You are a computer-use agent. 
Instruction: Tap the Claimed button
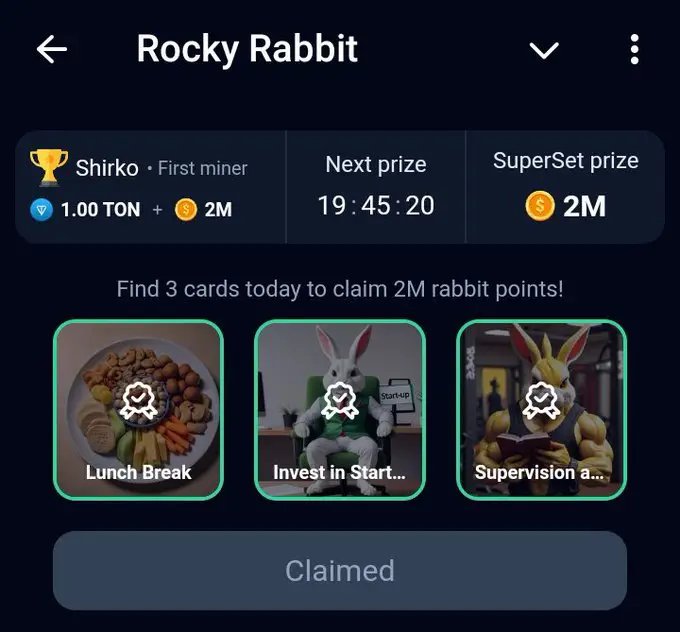[x=340, y=570]
